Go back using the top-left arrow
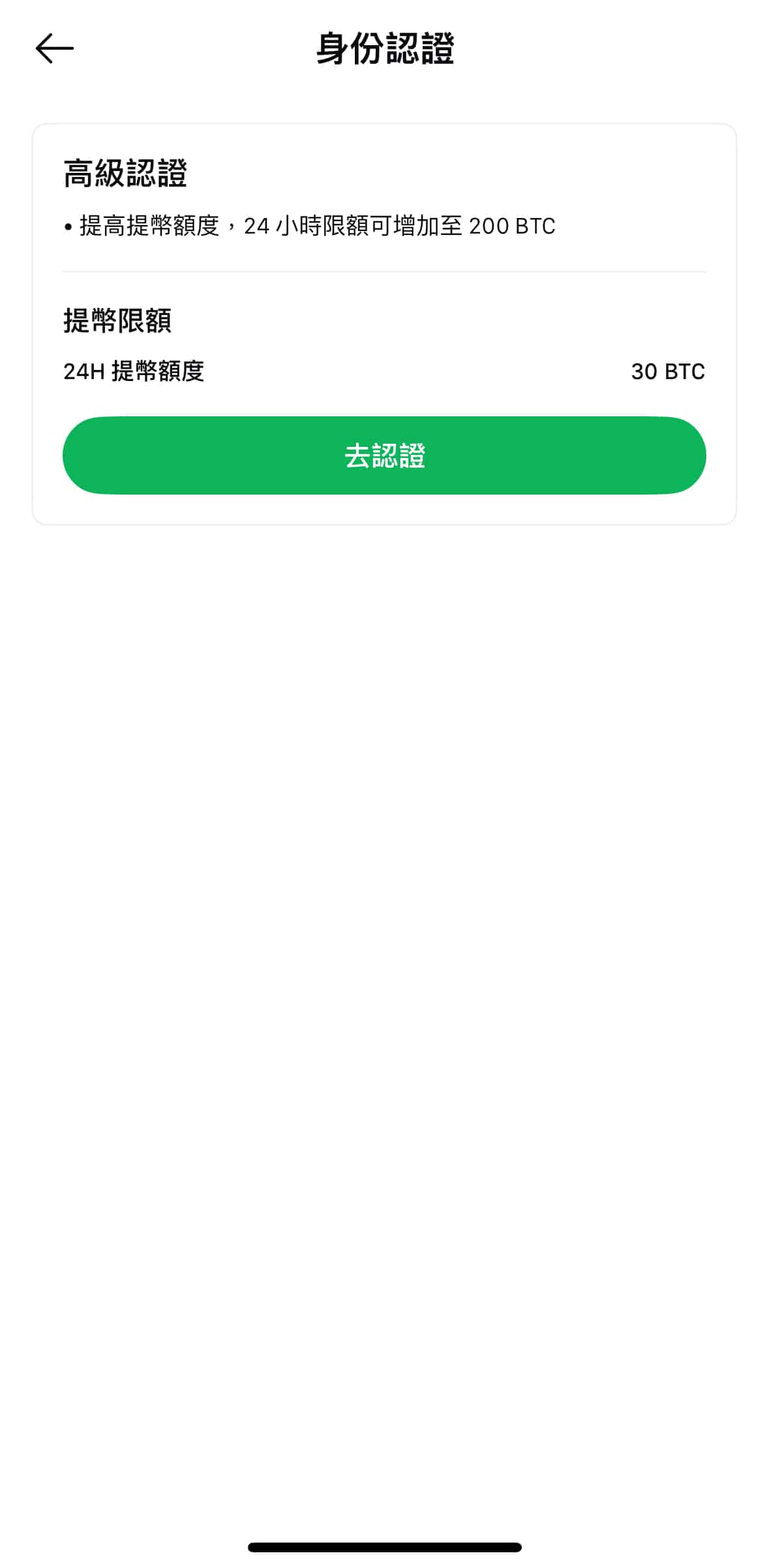Viewport: 769px width, 1568px height. [x=55, y=49]
